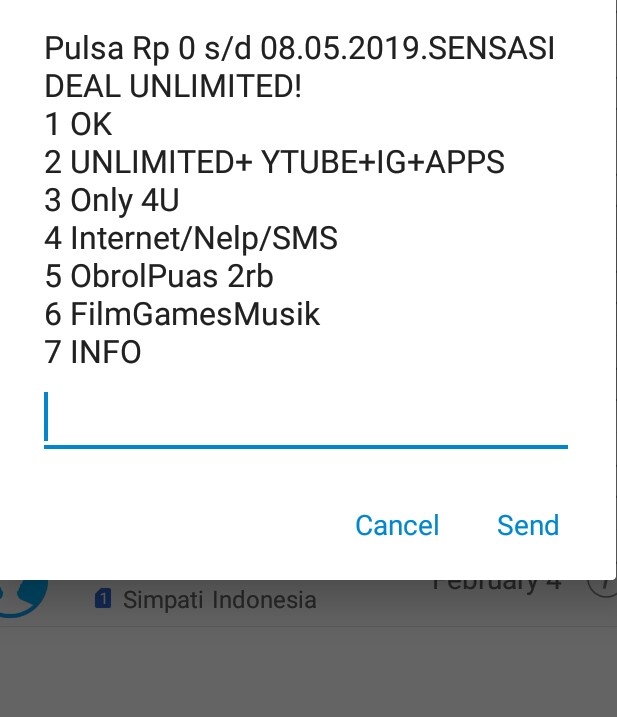617x717 pixels.
Task: Tap the USSD reply input field
Action: click(x=305, y=418)
